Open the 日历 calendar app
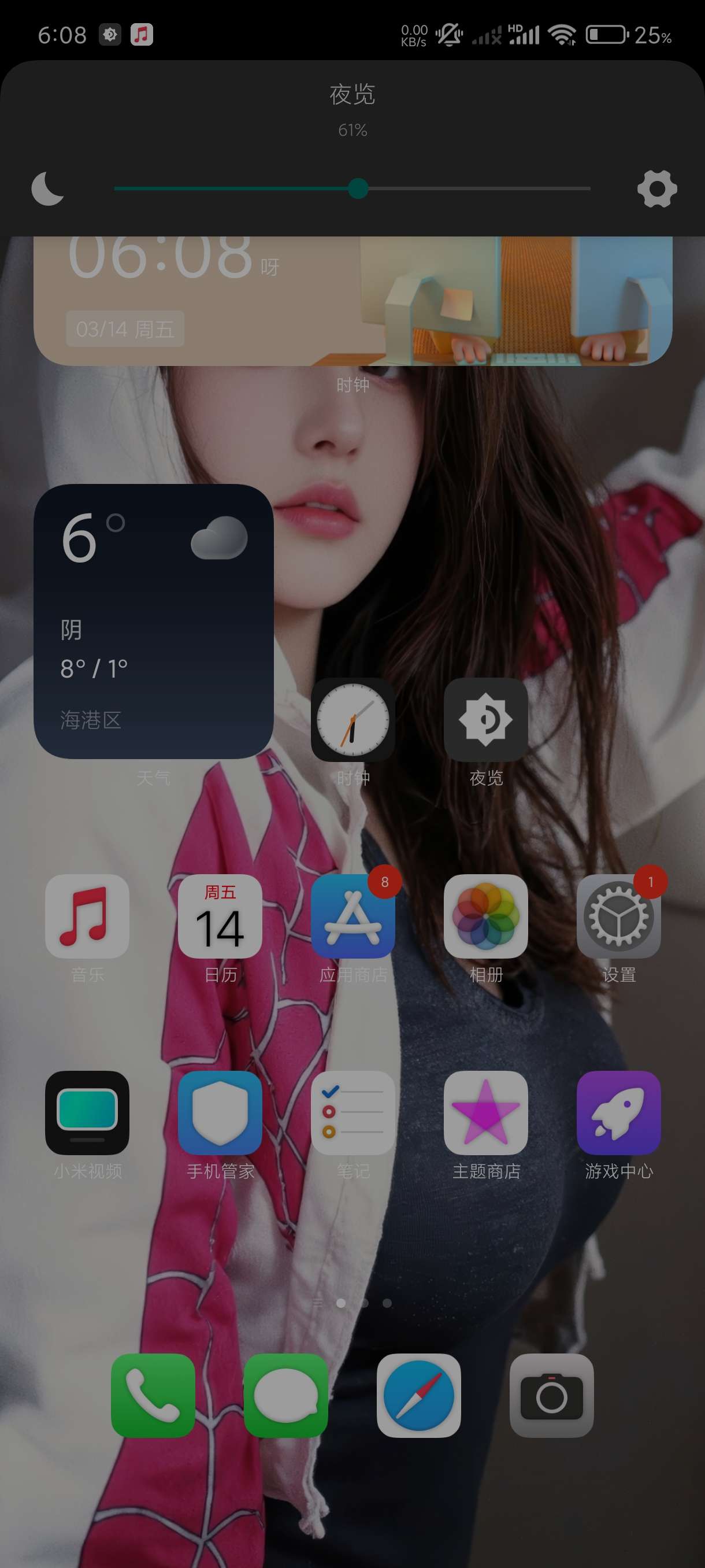This screenshot has width=705, height=1568. pyautogui.click(x=220, y=916)
